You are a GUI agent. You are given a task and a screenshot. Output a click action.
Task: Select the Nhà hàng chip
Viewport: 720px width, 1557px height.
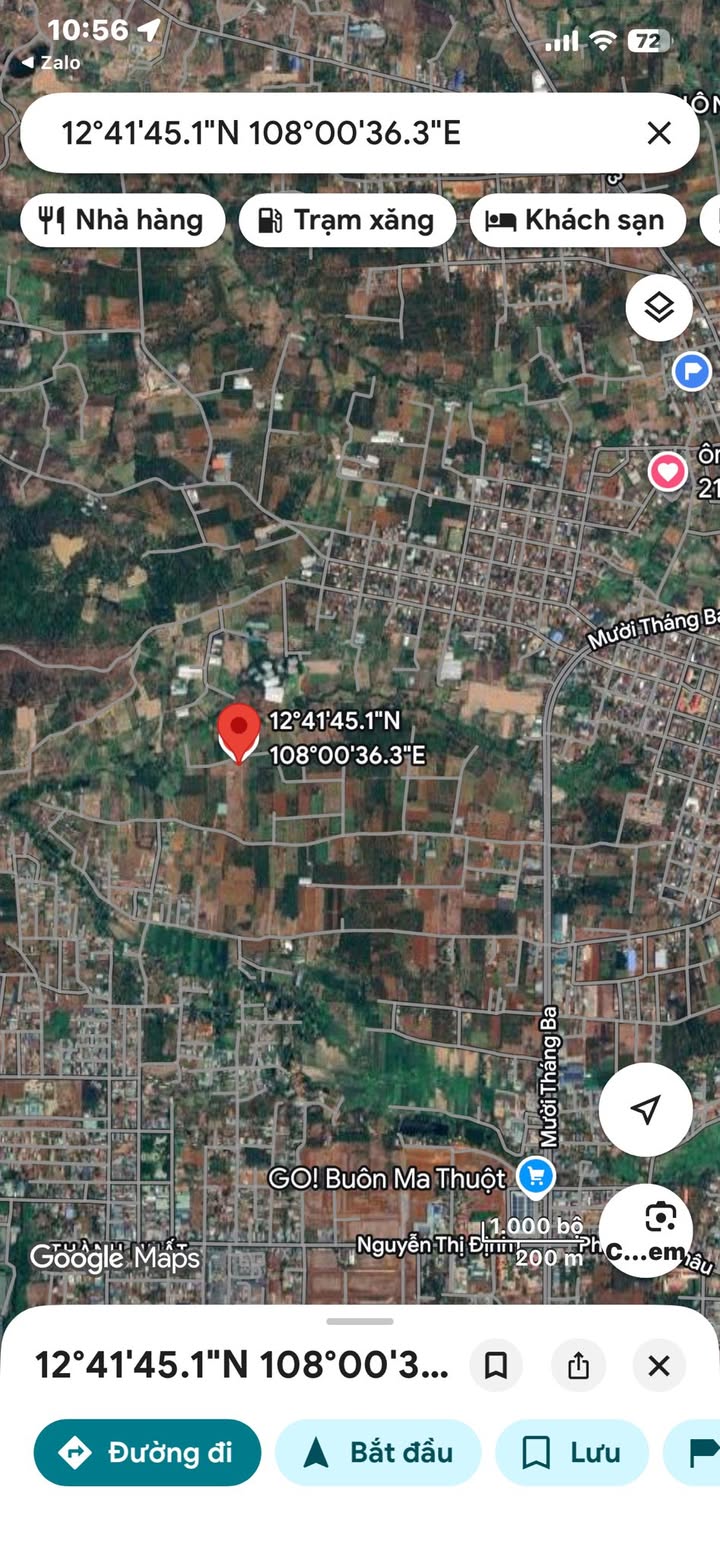(x=122, y=220)
